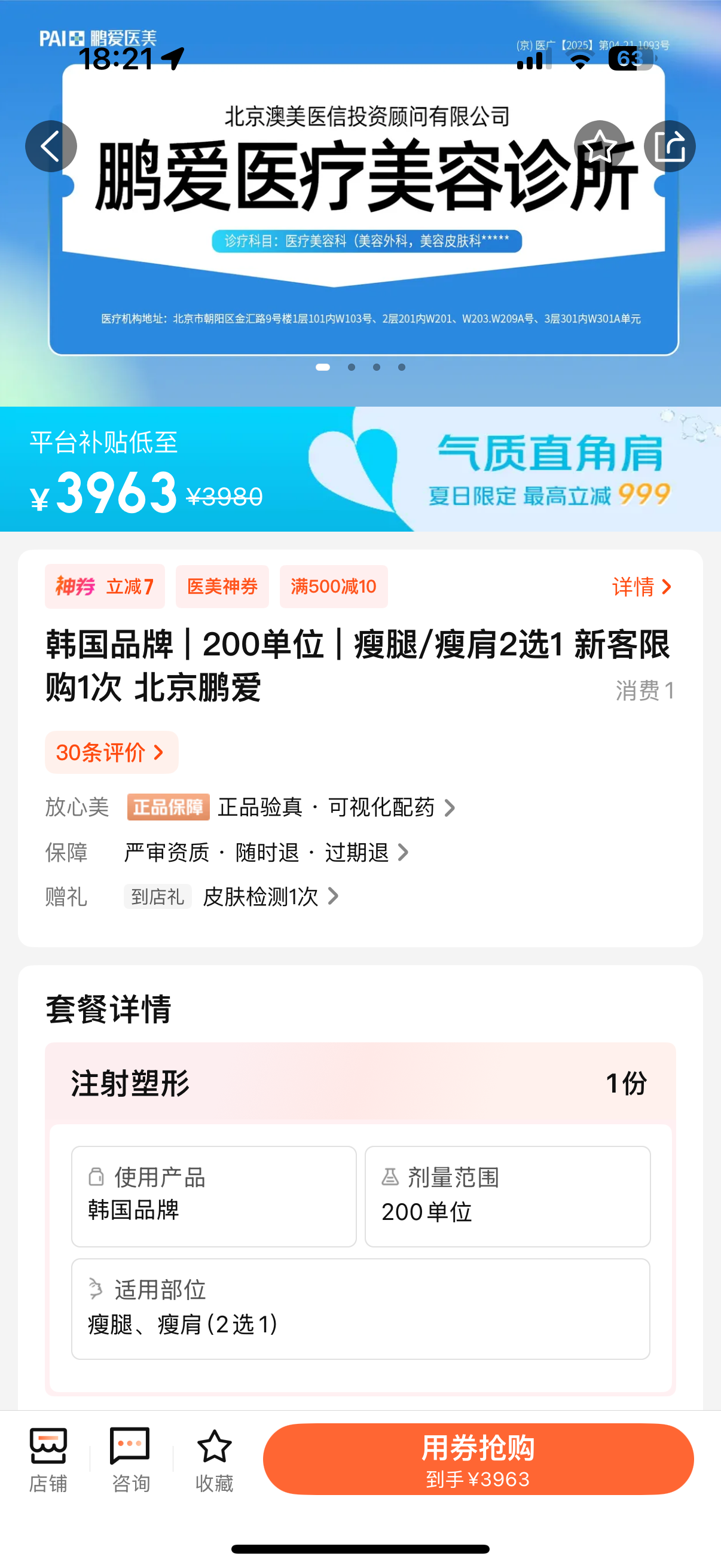
Task: Open 正品验真 · 可视化配药 guarantee info
Action: pyautogui.click(x=337, y=807)
